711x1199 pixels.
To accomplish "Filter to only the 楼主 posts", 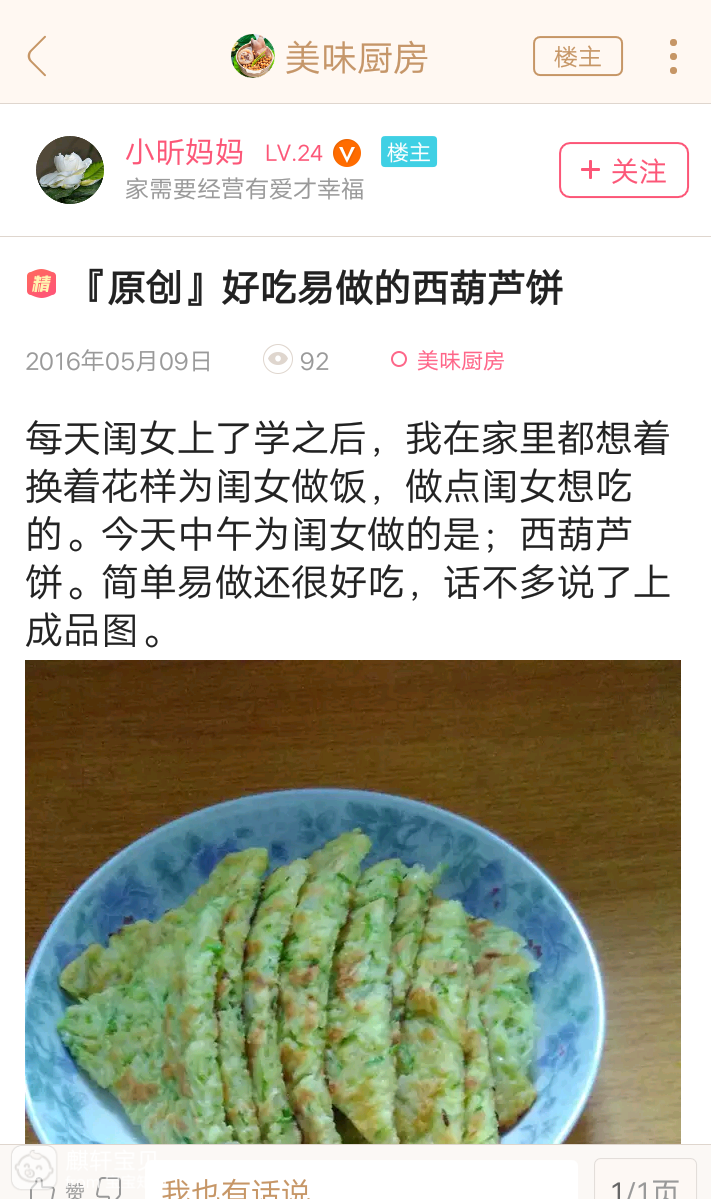I will (x=577, y=56).
